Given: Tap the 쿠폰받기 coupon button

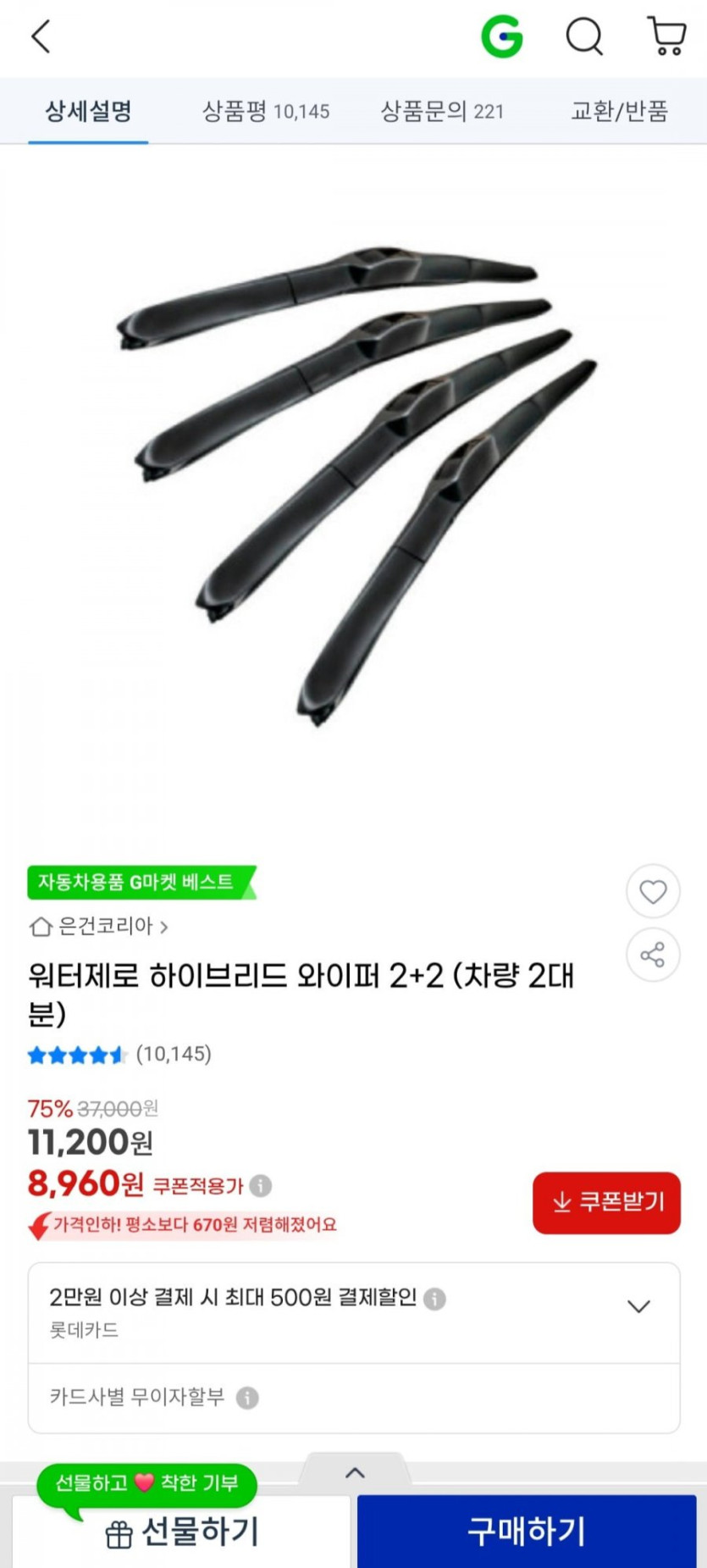Looking at the screenshot, I should point(606,1202).
